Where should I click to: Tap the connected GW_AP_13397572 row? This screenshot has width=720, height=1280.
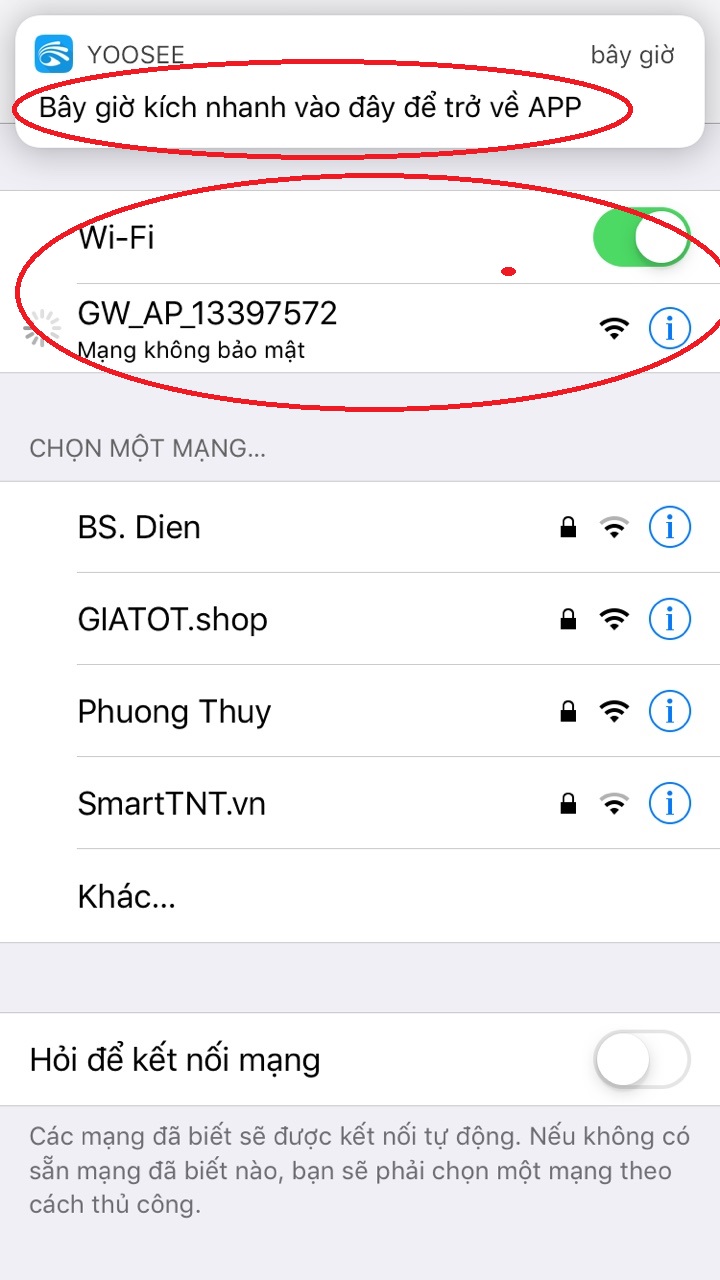point(300,327)
